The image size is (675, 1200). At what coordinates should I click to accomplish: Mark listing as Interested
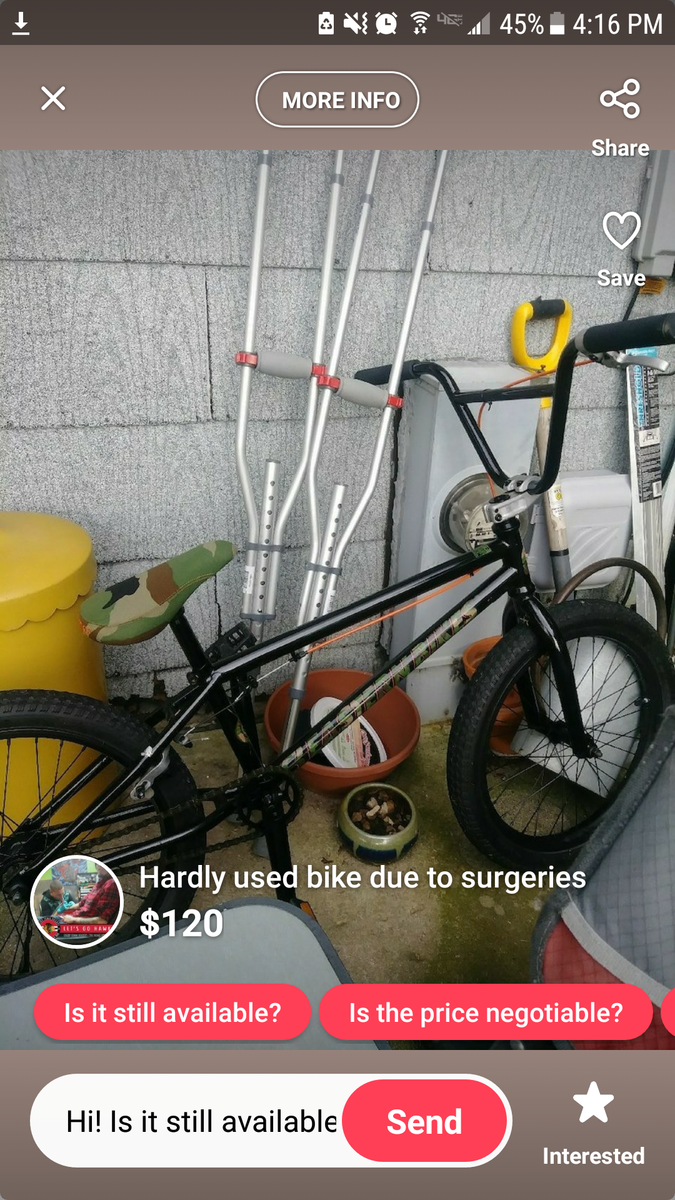(593, 1124)
